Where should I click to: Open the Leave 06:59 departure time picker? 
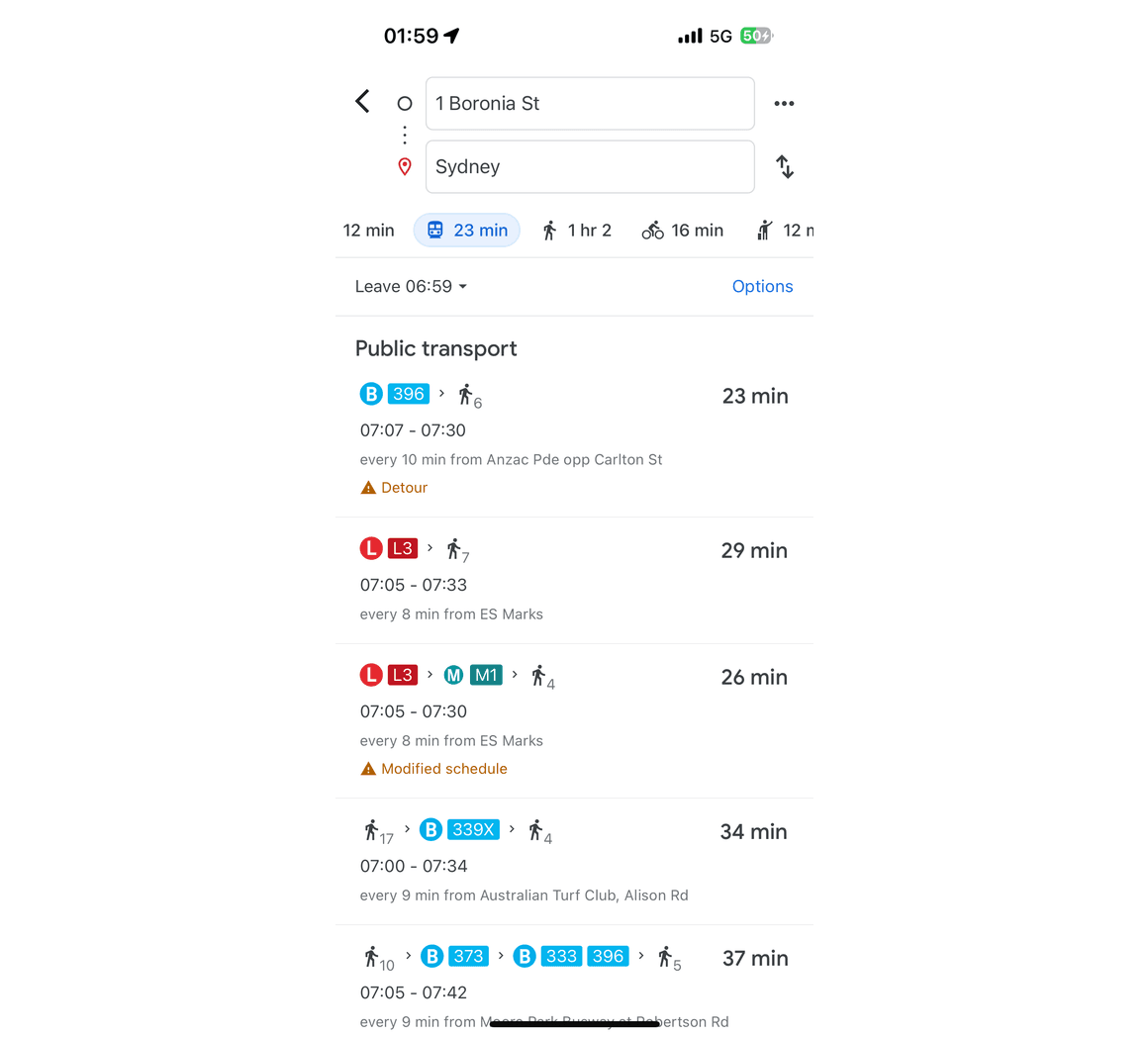click(411, 286)
